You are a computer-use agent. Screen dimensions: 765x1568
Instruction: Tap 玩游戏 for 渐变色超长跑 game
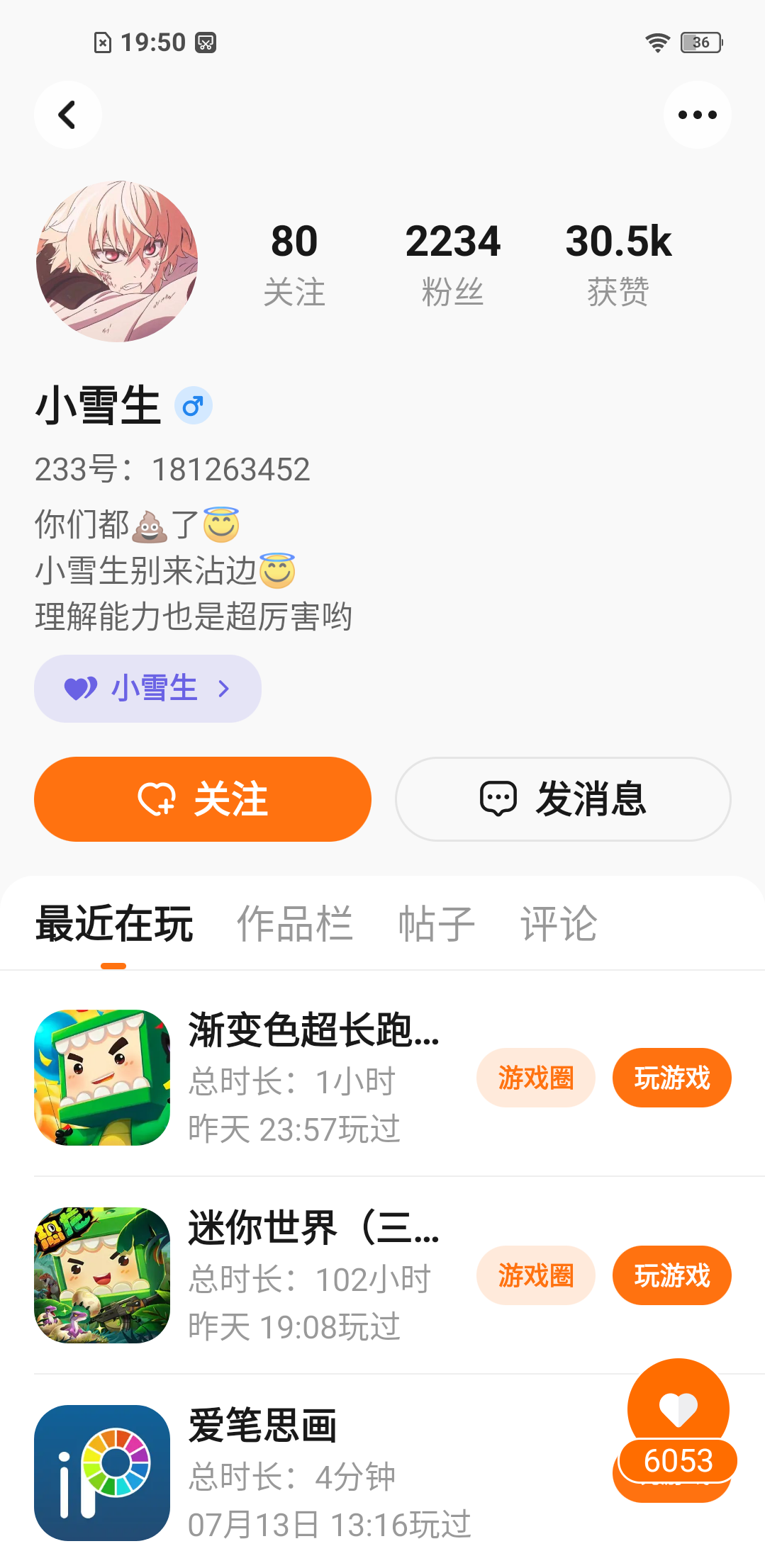click(671, 1078)
